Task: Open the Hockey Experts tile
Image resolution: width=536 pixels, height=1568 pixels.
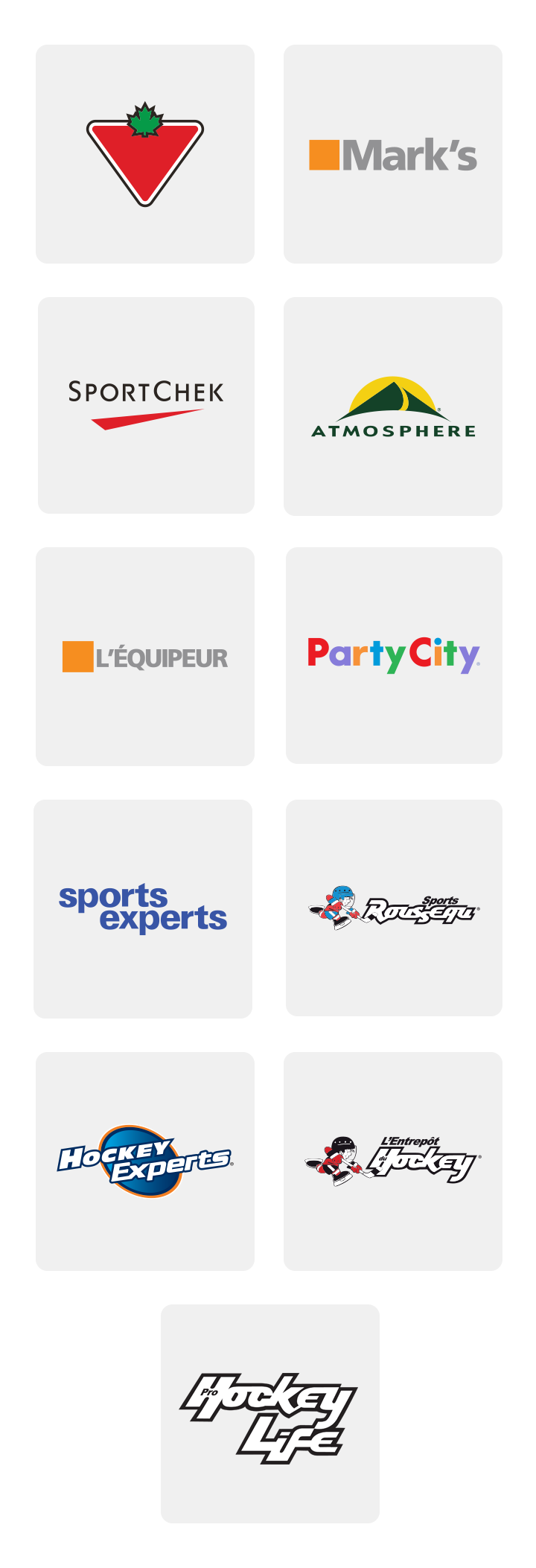Action: click(145, 1161)
